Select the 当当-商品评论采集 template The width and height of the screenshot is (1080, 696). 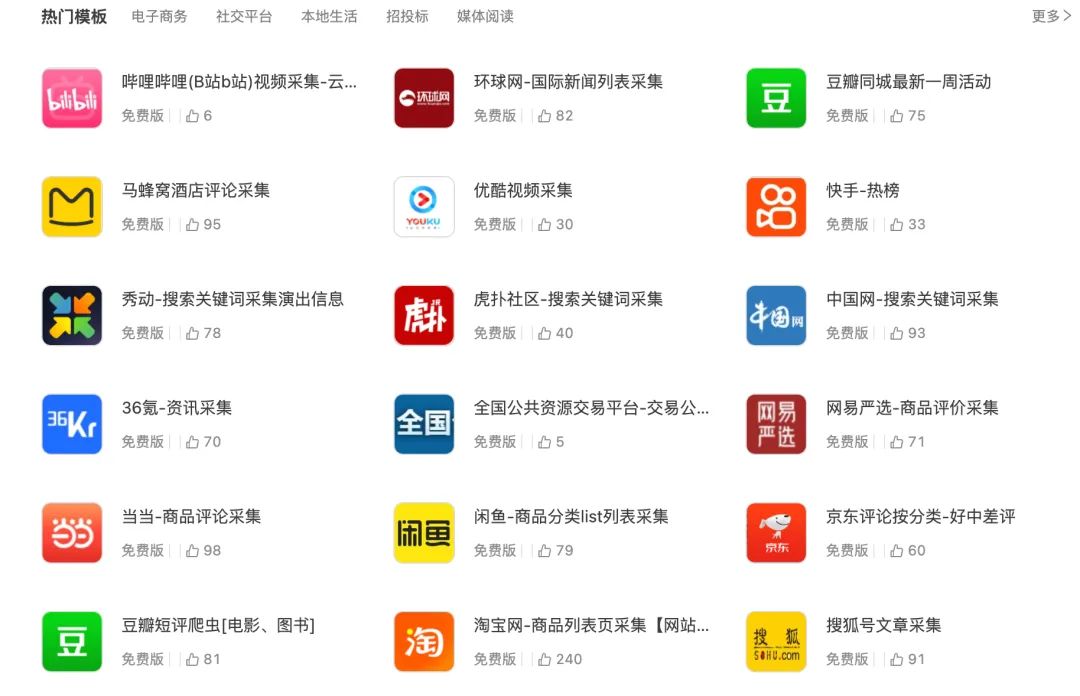pyautogui.click(x=192, y=517)
